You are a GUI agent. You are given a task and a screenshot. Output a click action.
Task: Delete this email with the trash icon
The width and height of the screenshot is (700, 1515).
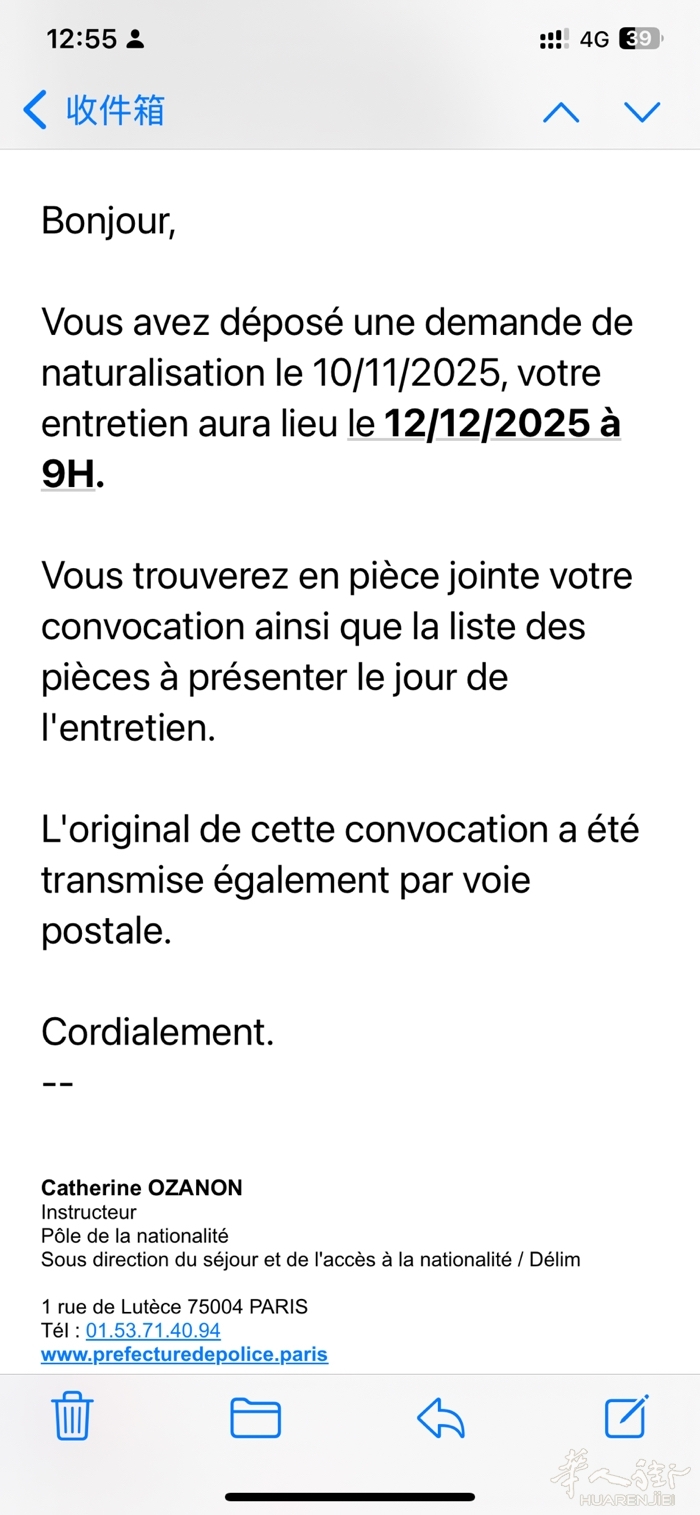72,1417
